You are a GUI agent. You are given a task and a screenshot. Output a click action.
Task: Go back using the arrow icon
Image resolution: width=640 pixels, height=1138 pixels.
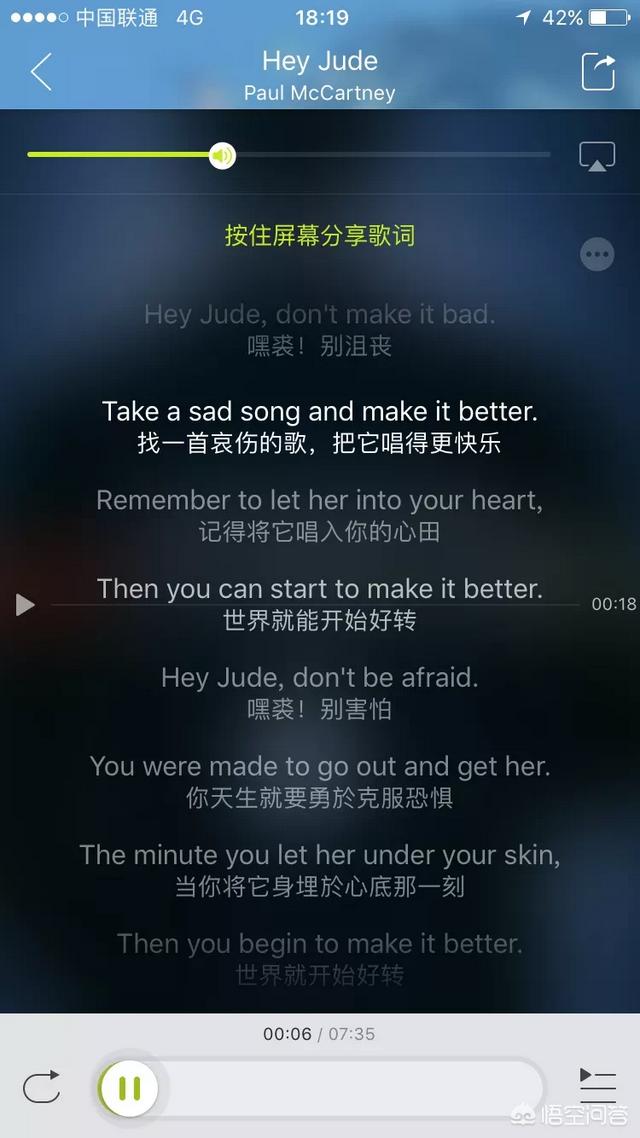pyautogui.click(x=41, y=72)
